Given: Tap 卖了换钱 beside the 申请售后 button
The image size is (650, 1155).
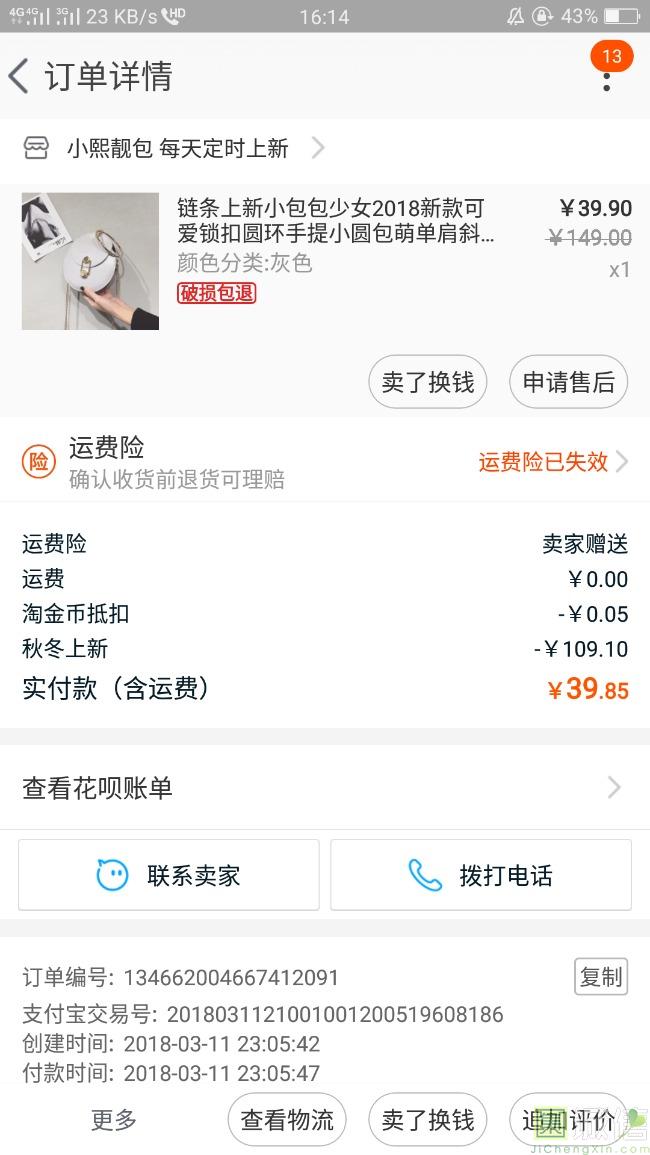Looking at the screenshot, I should [428, 382].
